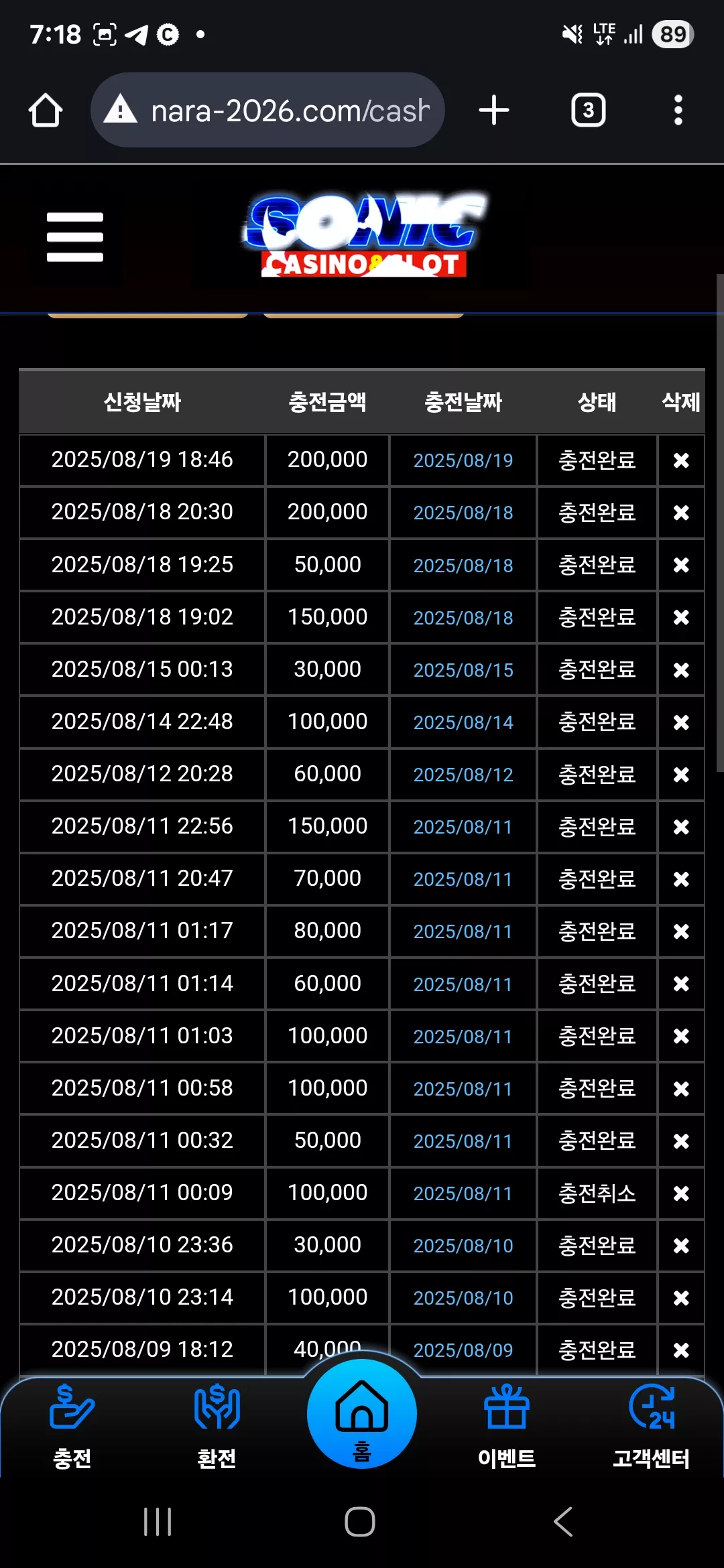Open the hamburger drawer menu
Viewport: 724px width, 1568px height.
tap(75, 237)
